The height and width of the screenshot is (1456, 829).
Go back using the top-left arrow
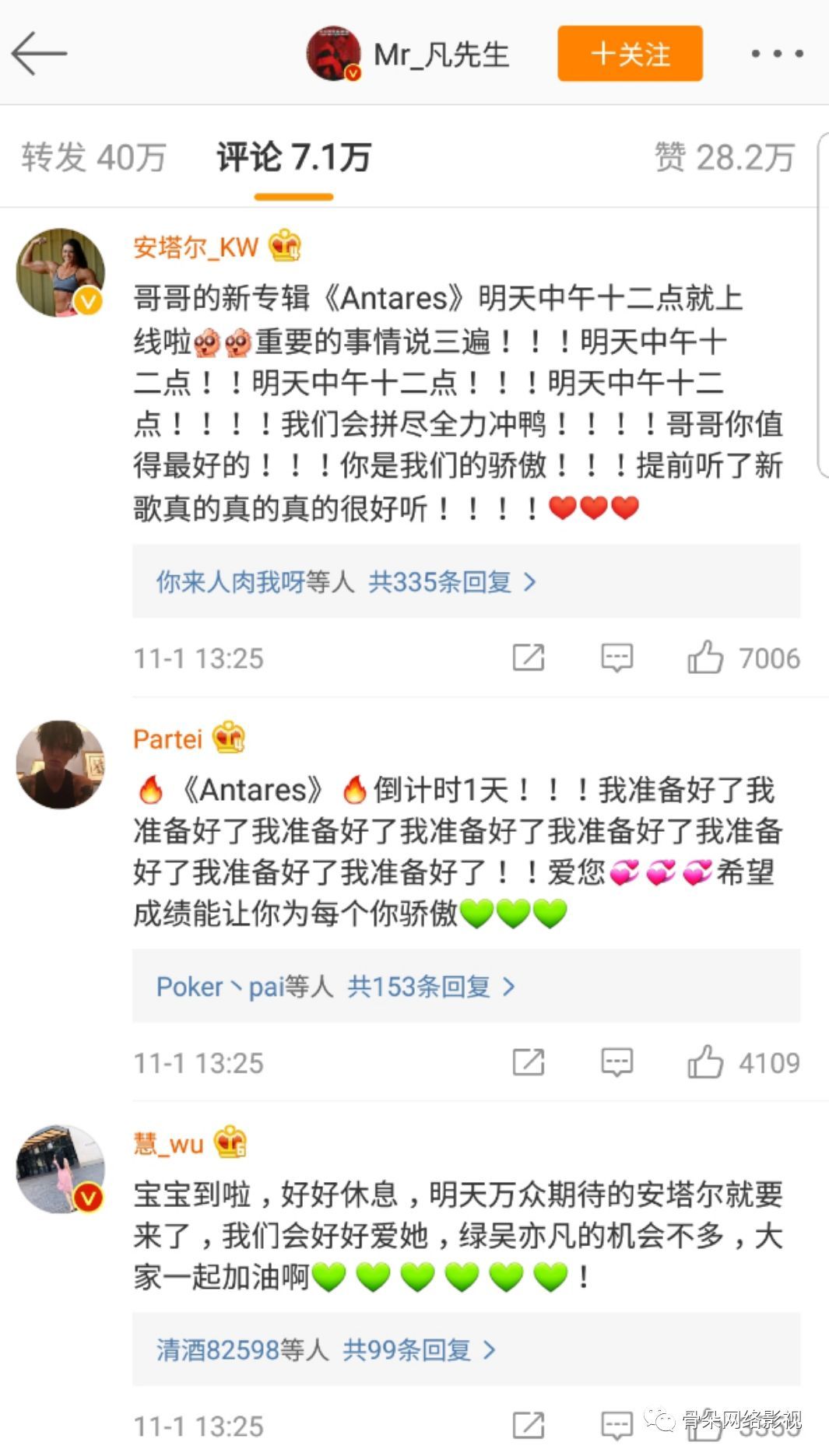click(39, 53)
